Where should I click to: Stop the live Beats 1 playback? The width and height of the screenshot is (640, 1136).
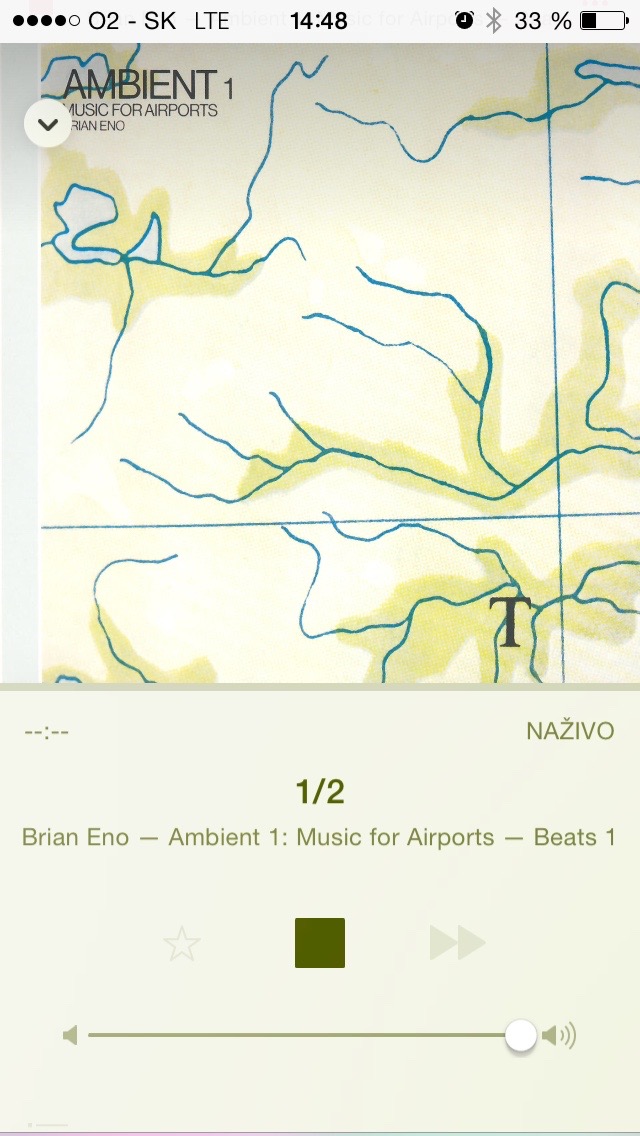tap(320, 943)
